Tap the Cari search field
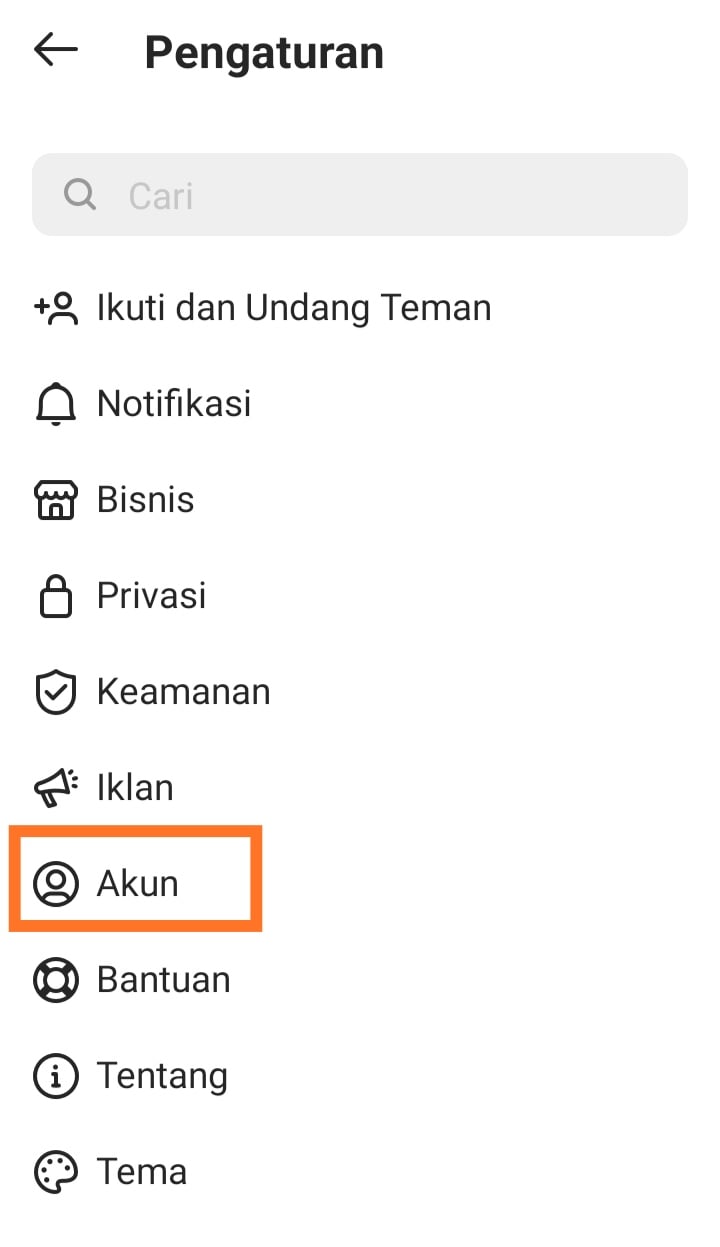This screenshot has width=720, height=1247. 360,195
